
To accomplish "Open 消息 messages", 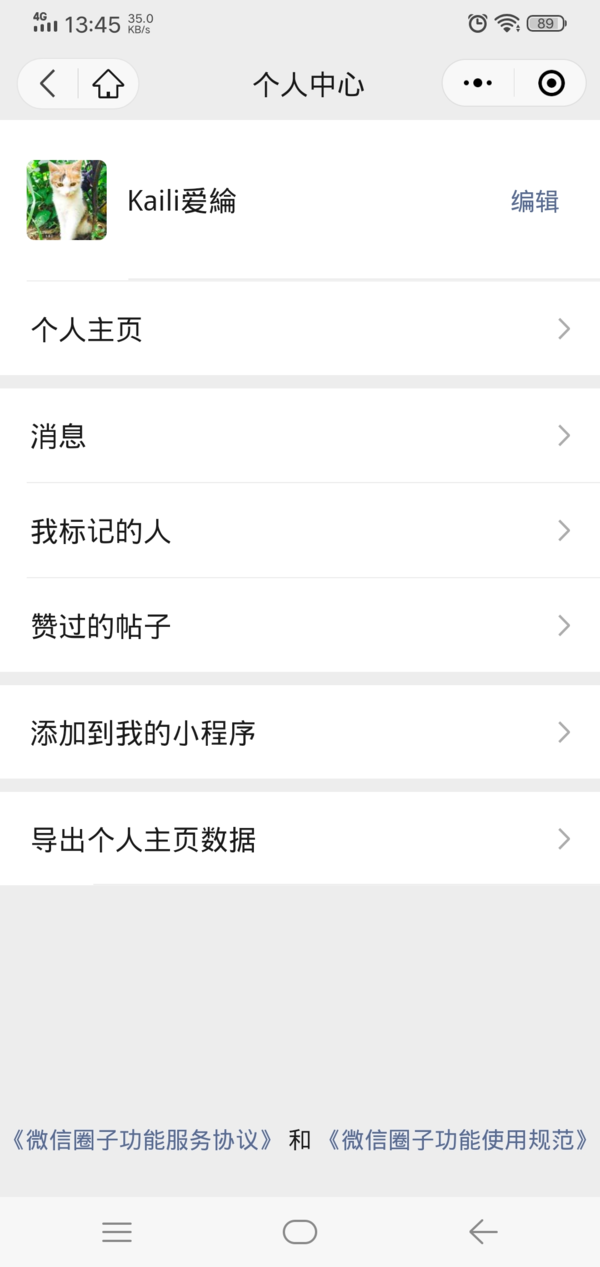I will 300,436.
